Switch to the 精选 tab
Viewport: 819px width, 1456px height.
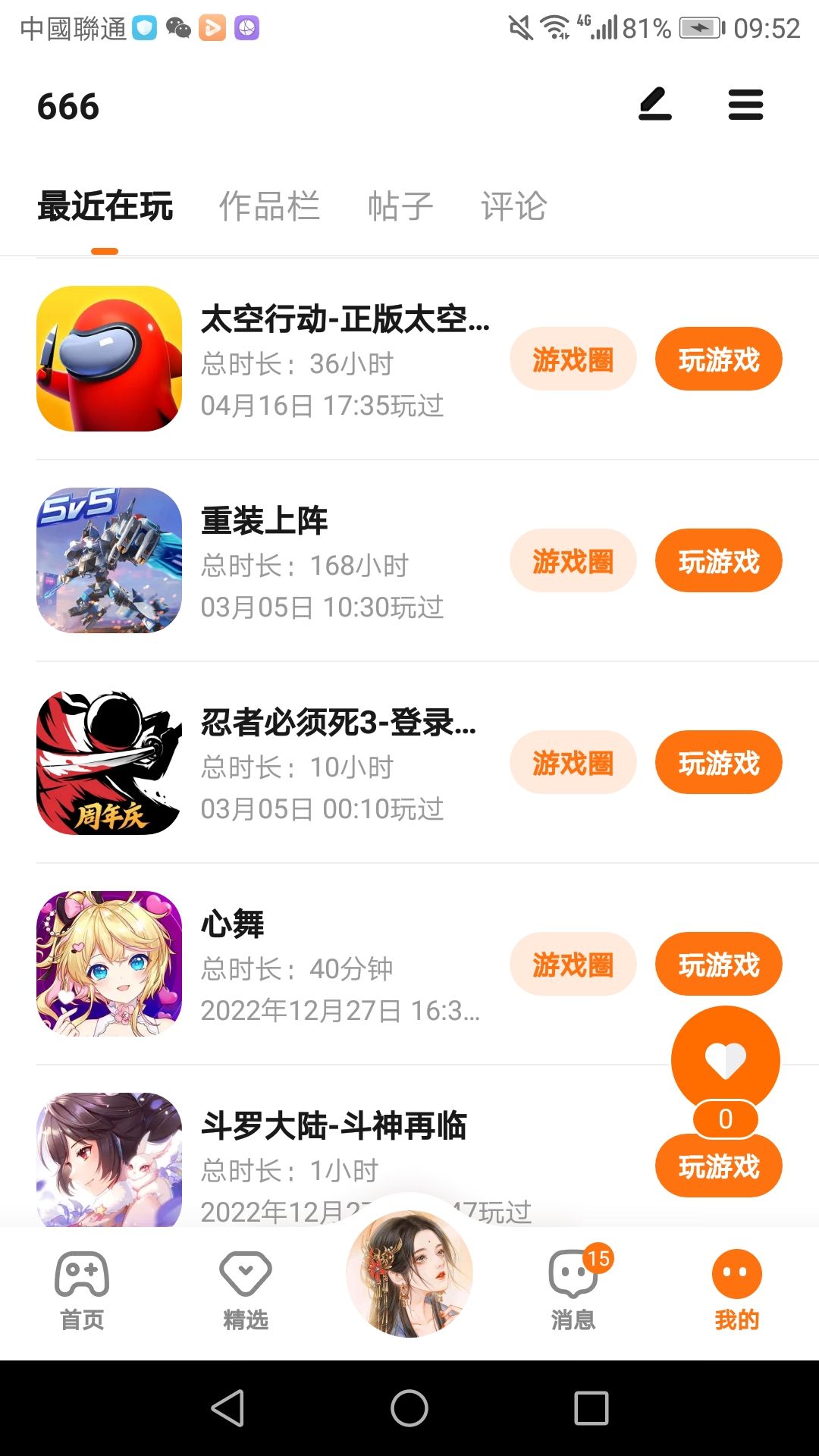click(x=246, y=1291)
